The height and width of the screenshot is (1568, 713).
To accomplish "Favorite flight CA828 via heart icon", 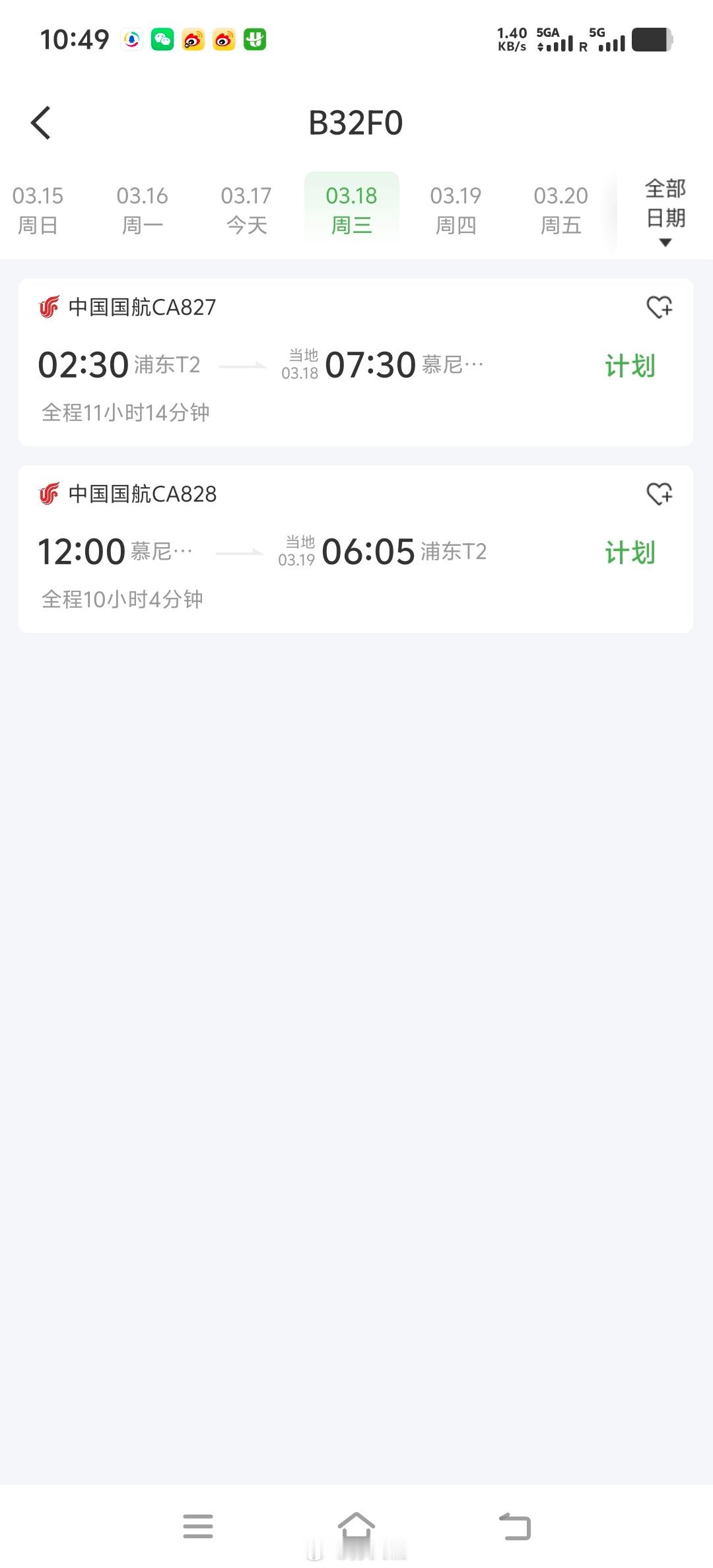I will pyautogui.click(x=660, y=494).
